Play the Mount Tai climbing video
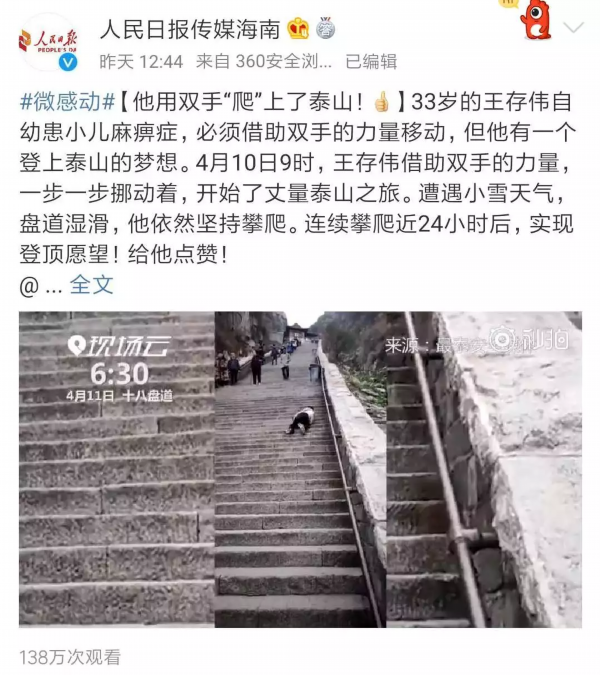 pos(300,469)
